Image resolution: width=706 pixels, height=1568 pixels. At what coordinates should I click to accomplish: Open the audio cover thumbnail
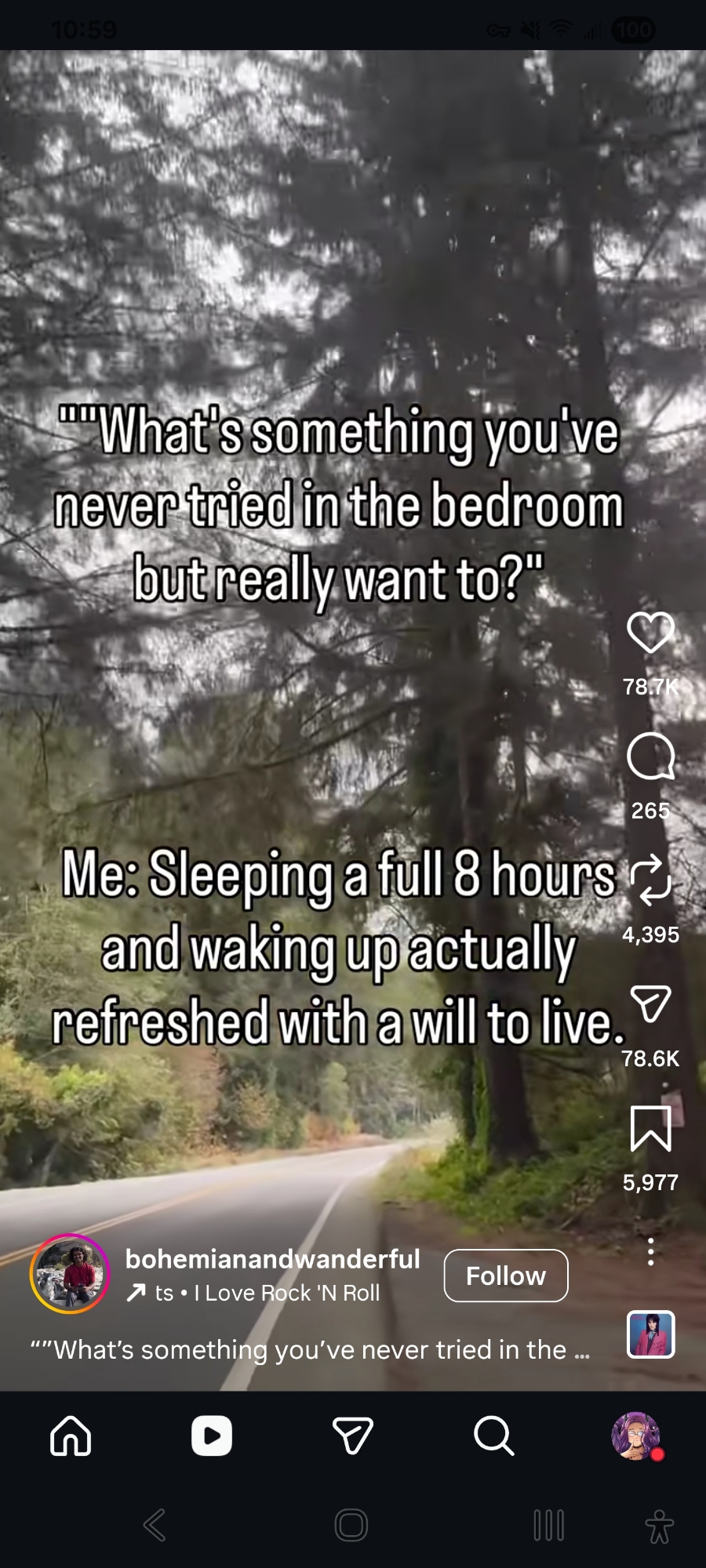(650, 1334)
